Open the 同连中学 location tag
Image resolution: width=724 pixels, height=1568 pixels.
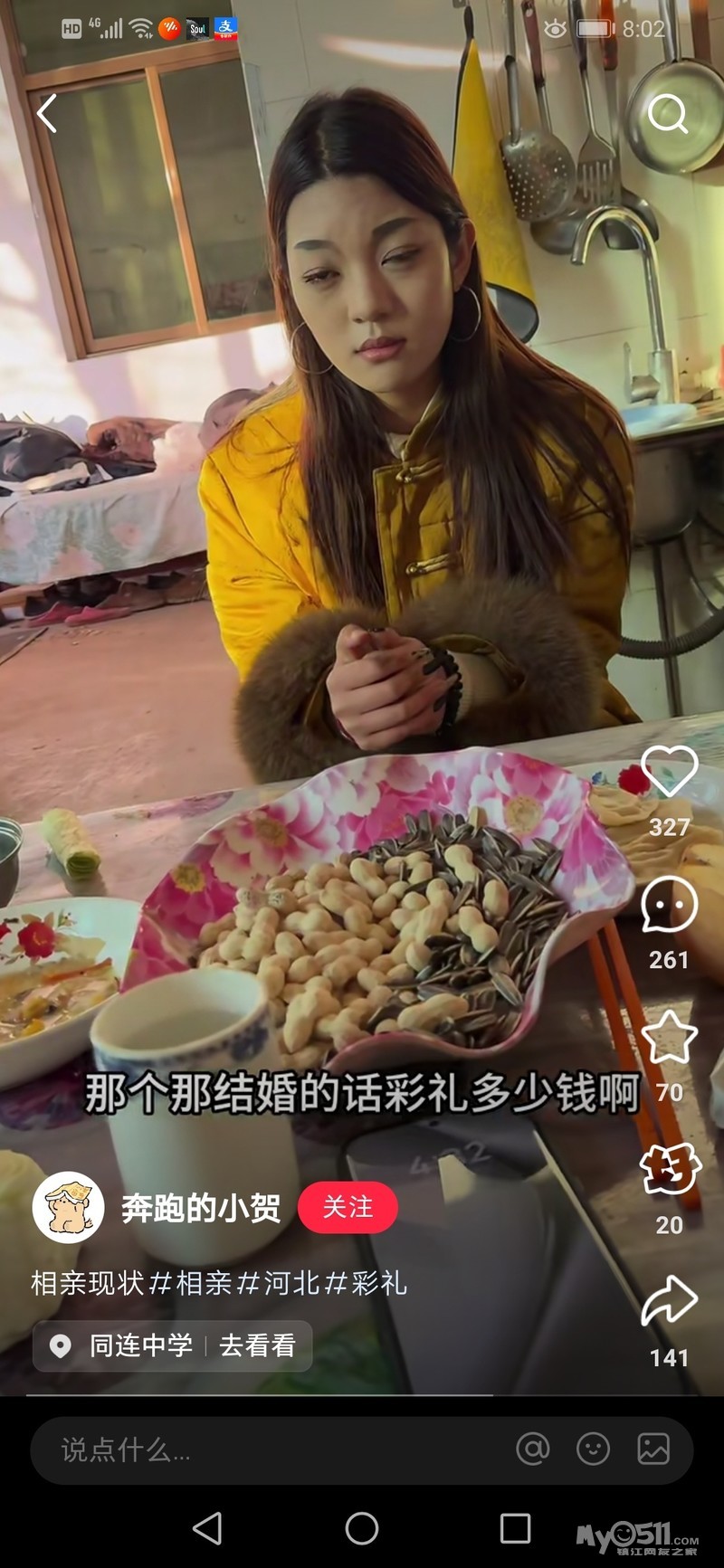pos(172,1345)
